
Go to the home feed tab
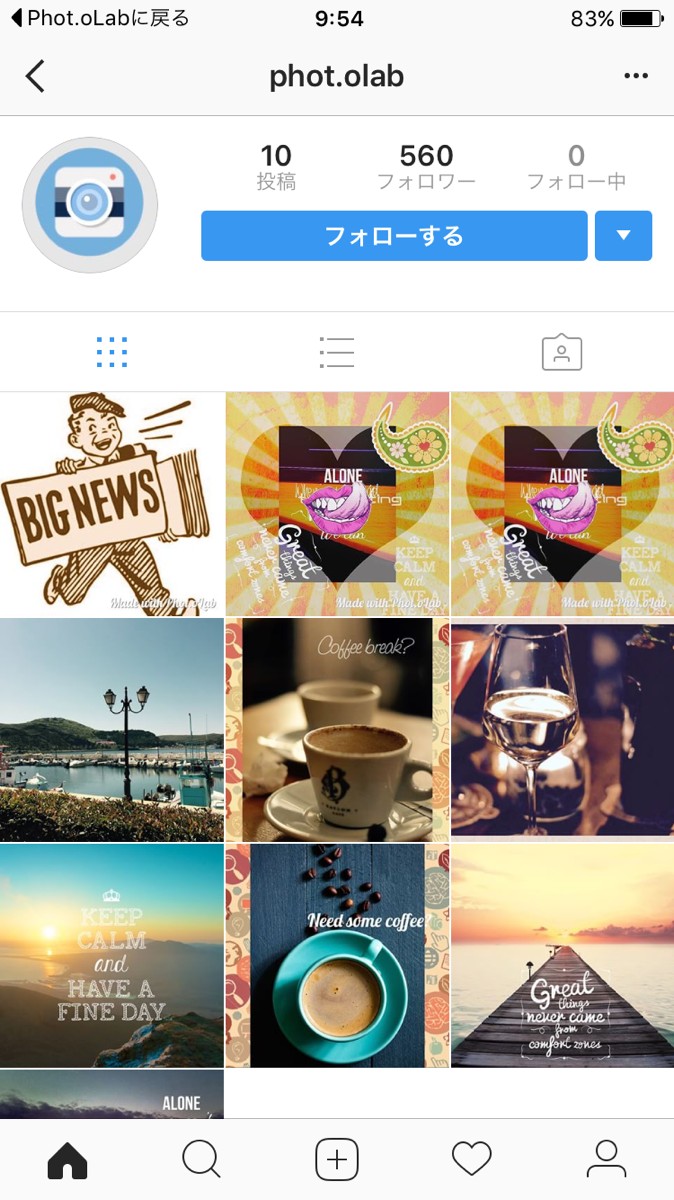[68, 1160]
